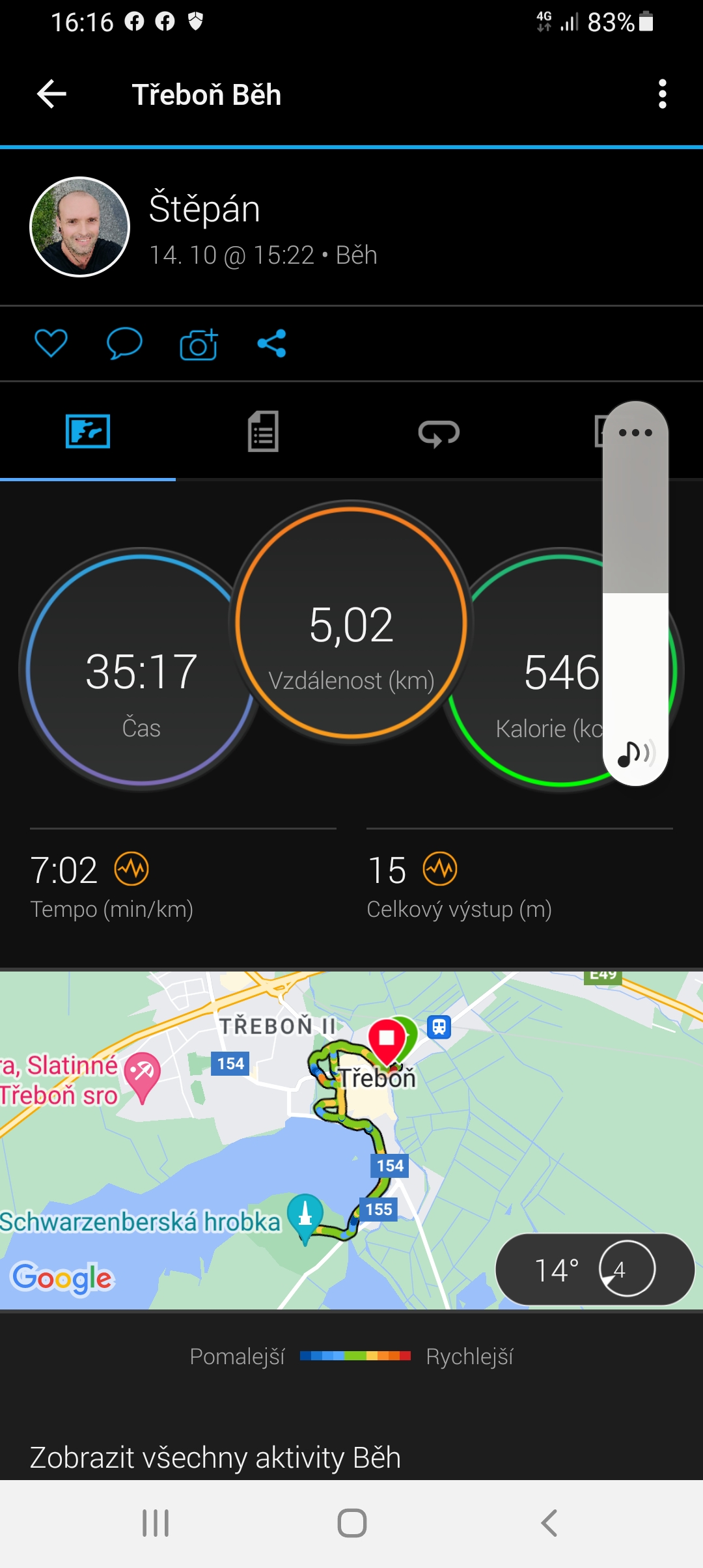Go back using the top arrow
The image size is (703, 1568).
(52, 94)
